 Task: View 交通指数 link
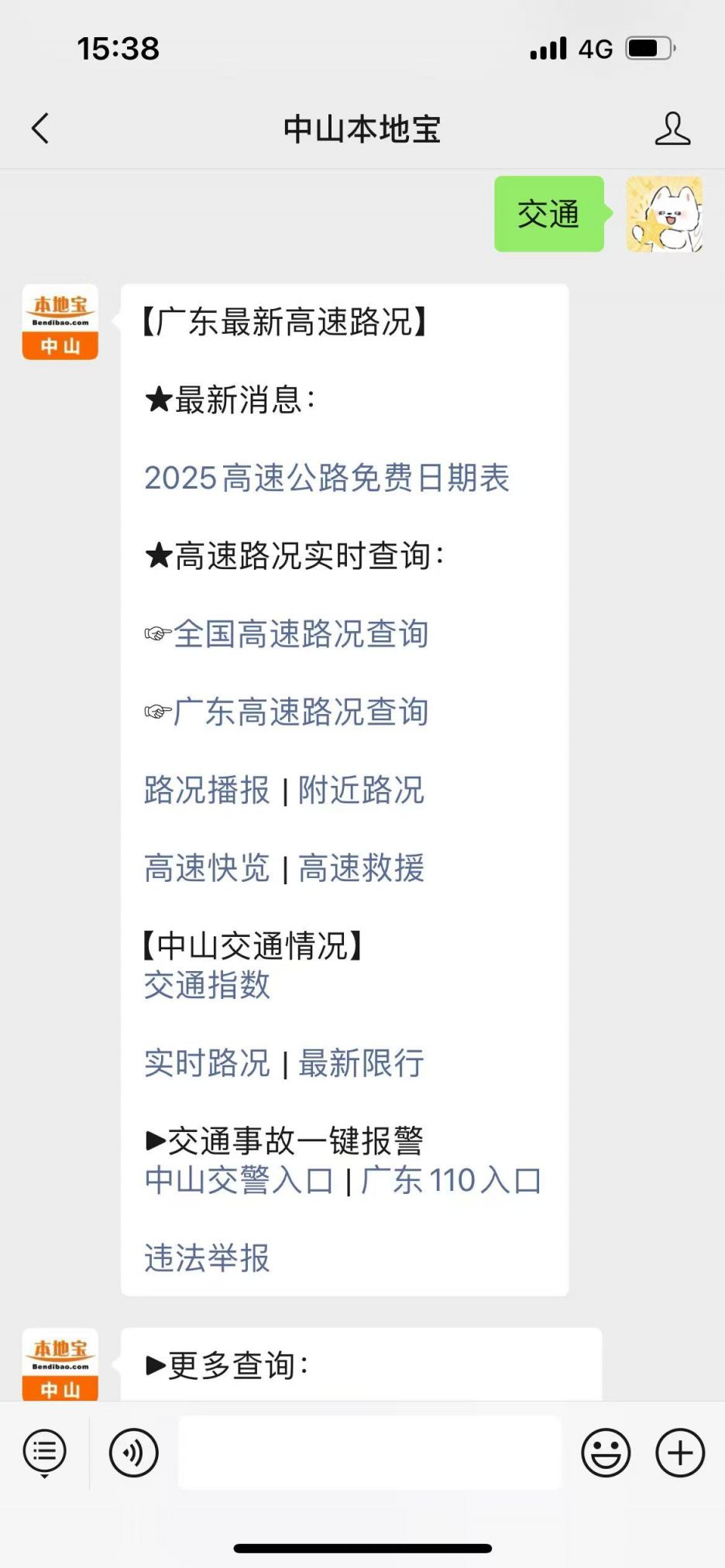point(207,986)
